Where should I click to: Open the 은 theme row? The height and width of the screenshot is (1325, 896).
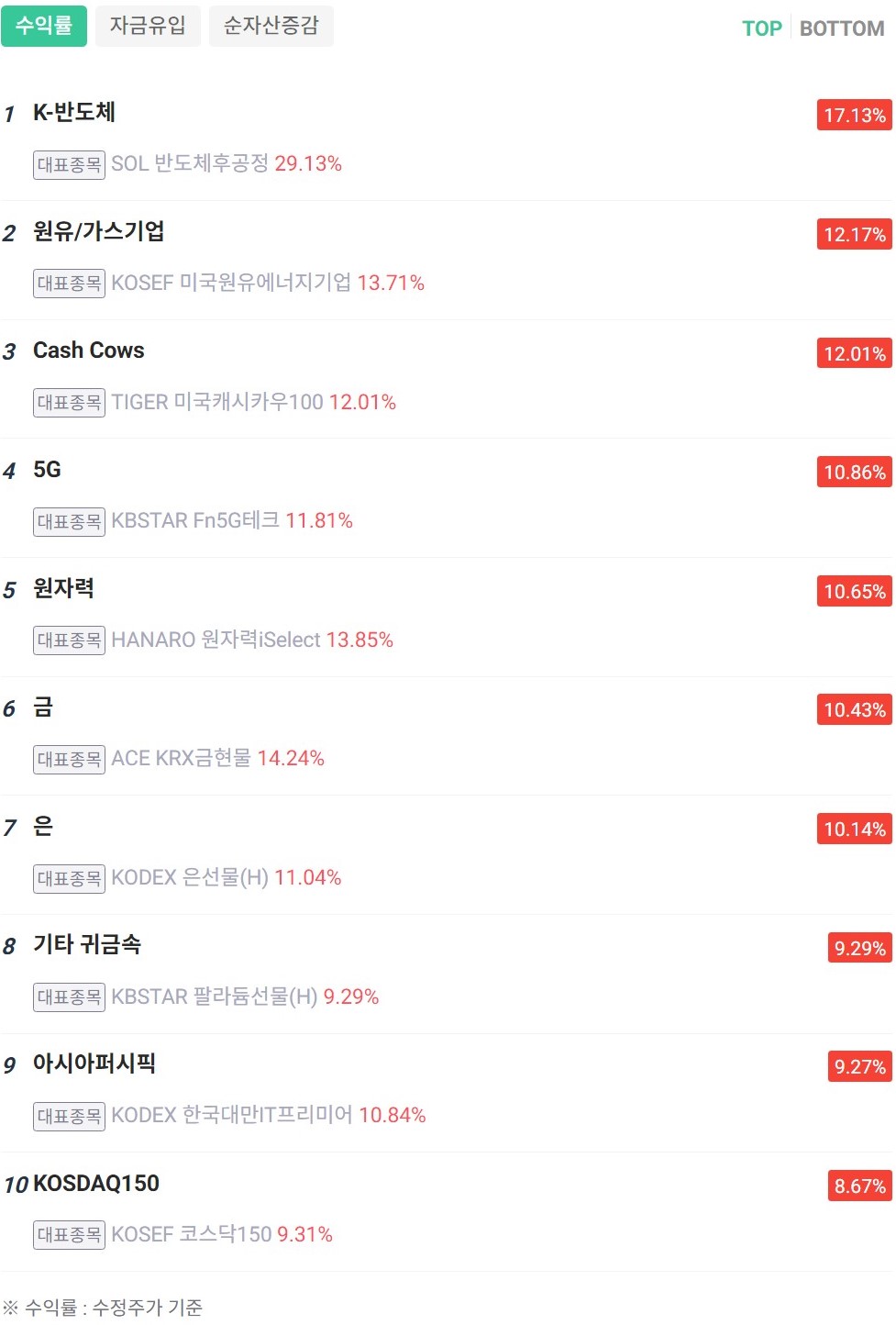click(x=43, y=827)
